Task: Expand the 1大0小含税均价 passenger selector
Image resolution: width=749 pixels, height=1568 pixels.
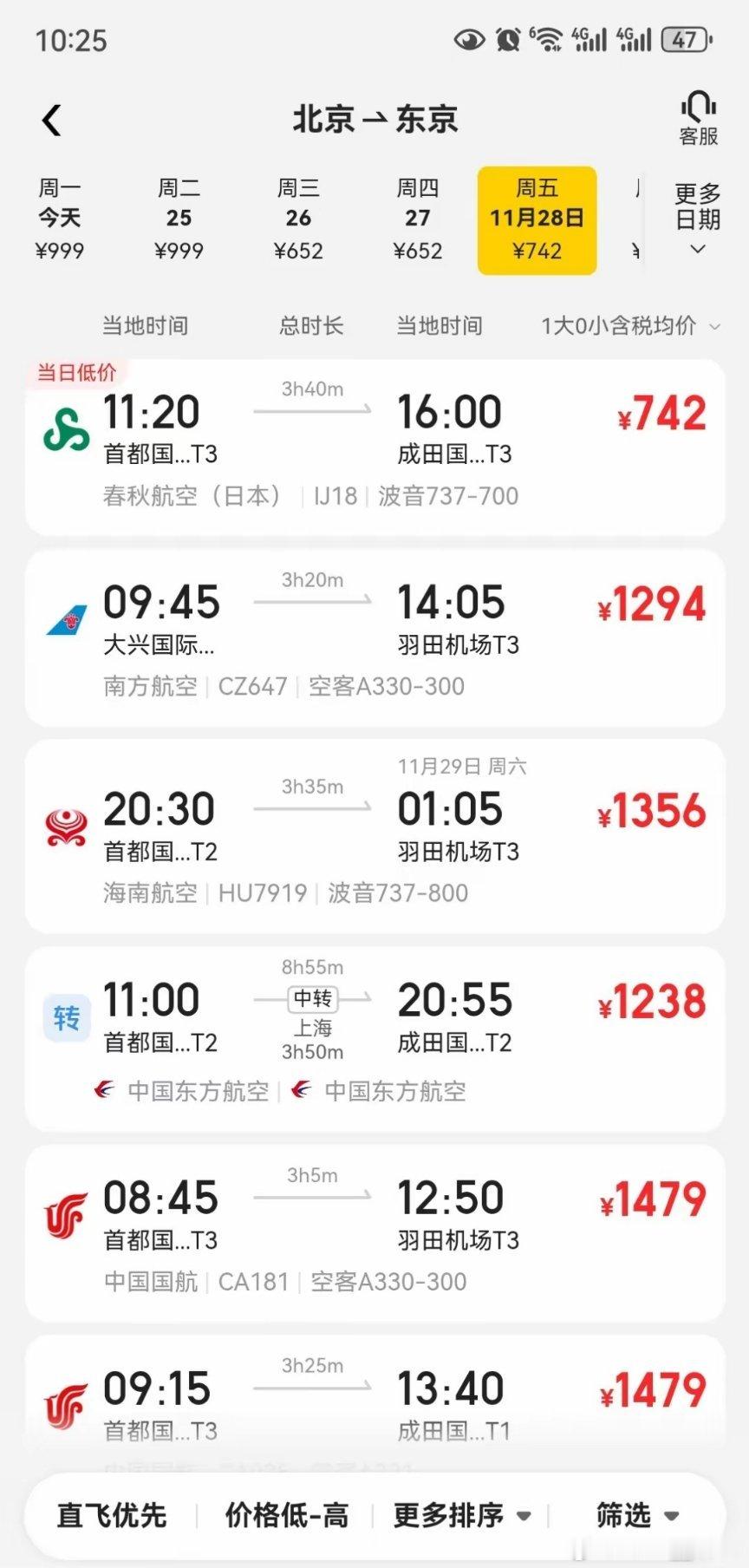Action: point(630,327)
